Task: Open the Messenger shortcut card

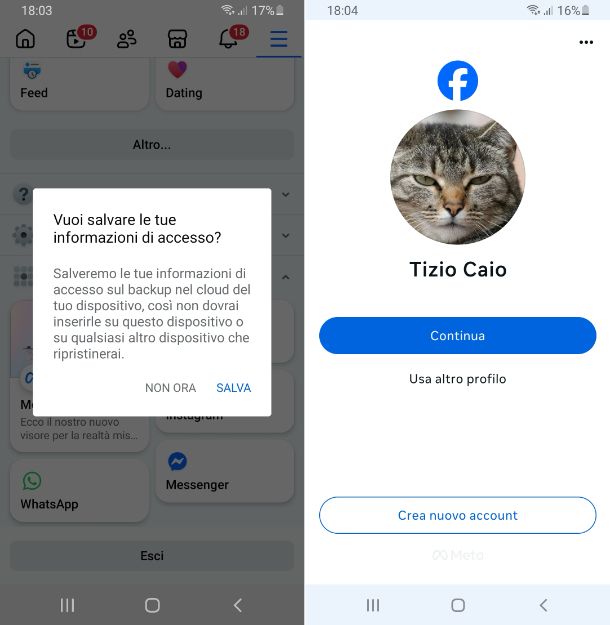Action: click(x=224, y=472)
